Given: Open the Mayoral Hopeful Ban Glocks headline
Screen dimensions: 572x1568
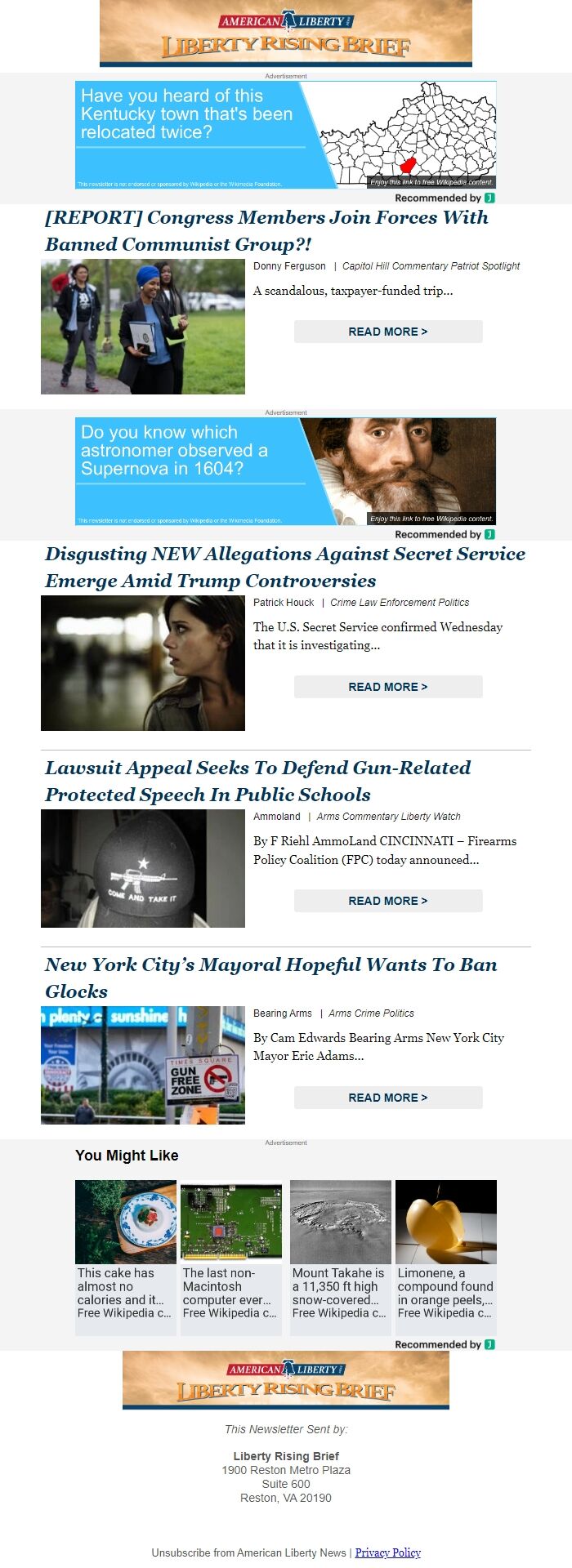Looking at the screenshot, I should coord(270,978).
